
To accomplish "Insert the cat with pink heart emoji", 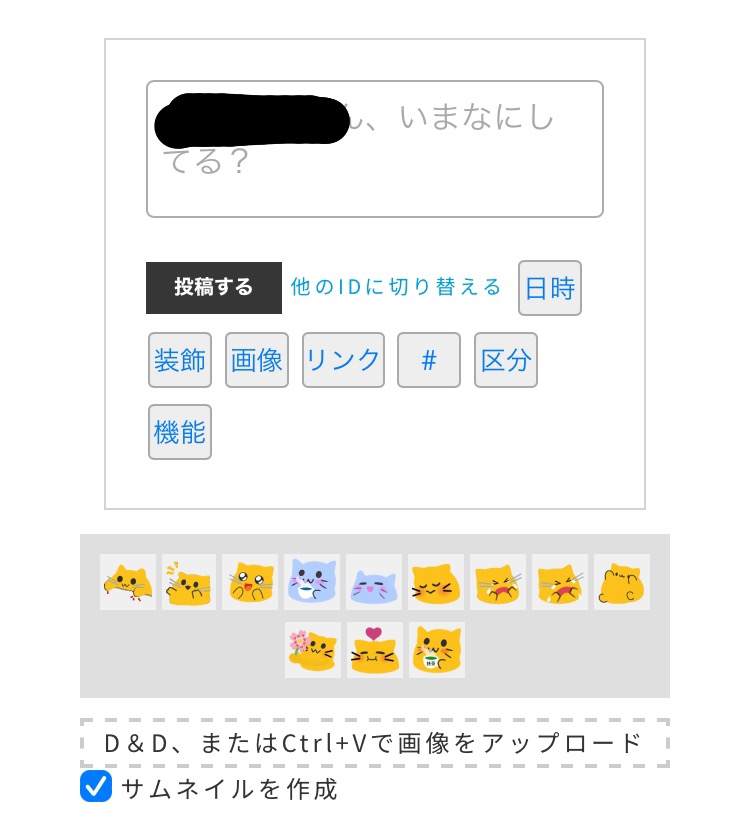I will [375, 650].
